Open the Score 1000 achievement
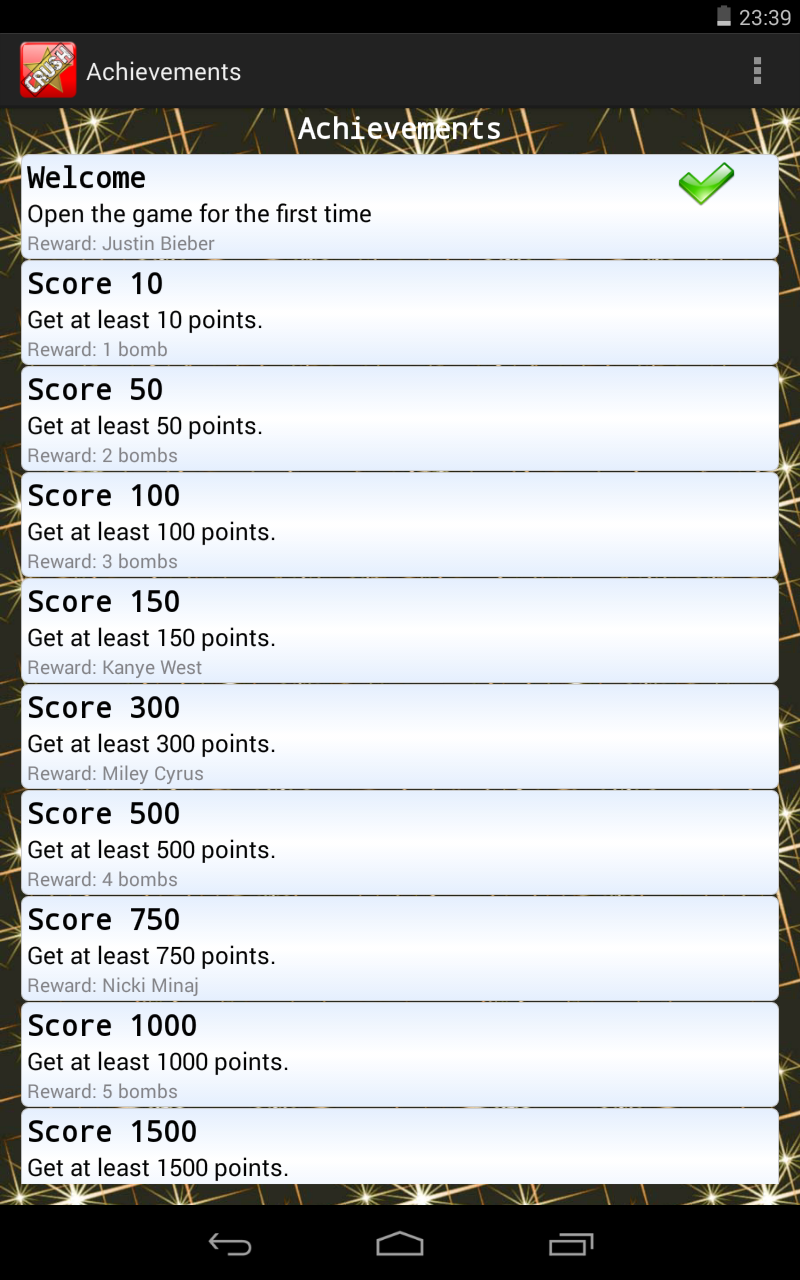The width and height of the screenshot is (800, 1280). [400, 1055]
